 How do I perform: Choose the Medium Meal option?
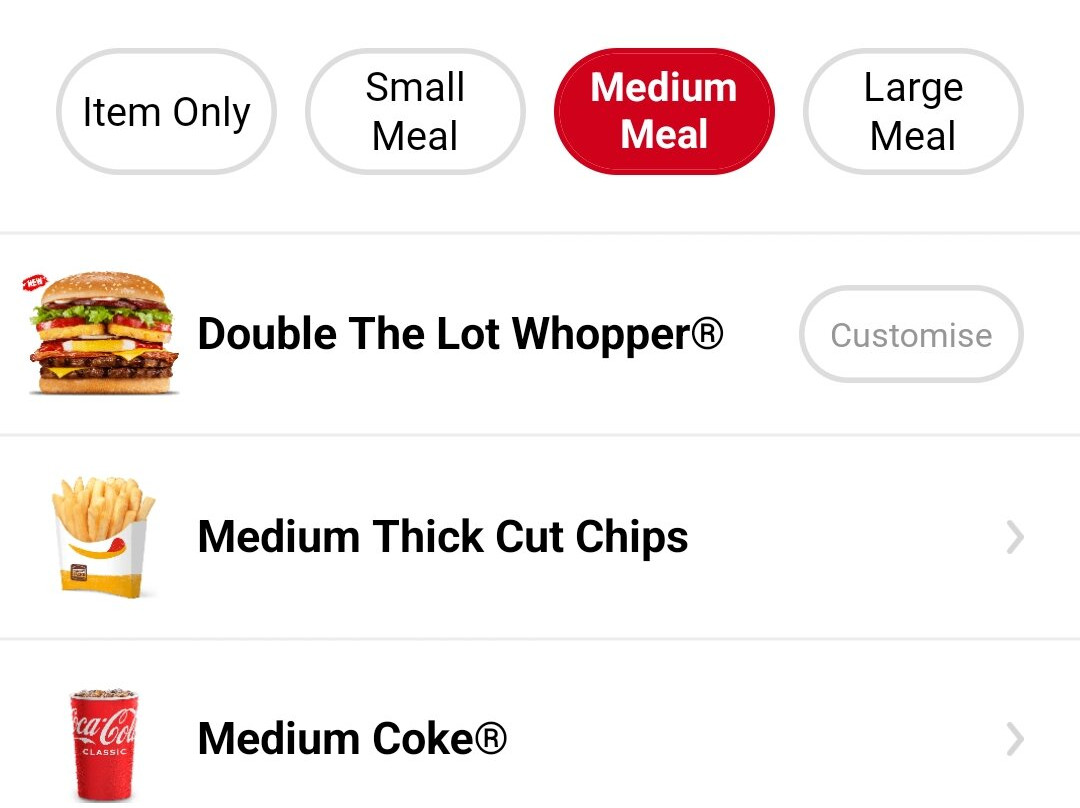coord(664,112)
